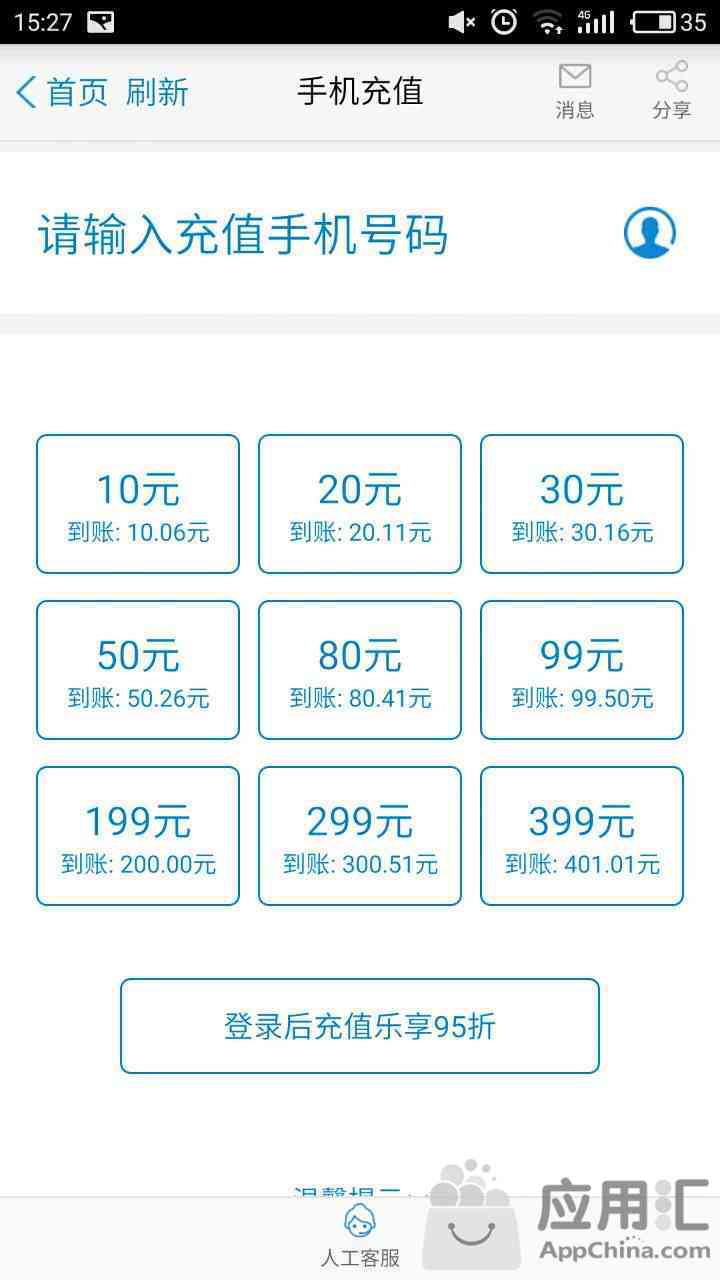Pick the 99元 recharge tile

click(582, 670)
